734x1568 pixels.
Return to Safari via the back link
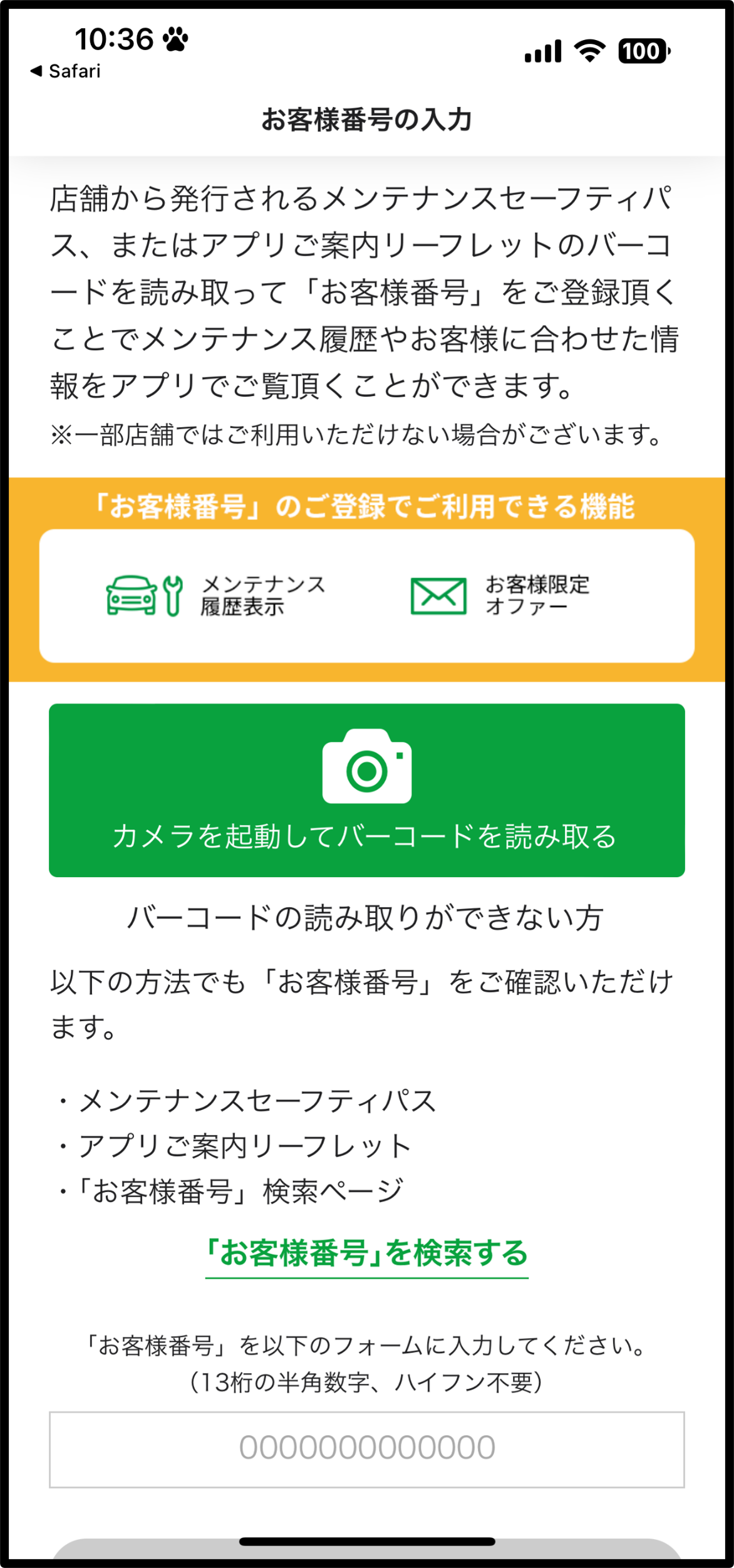click(x=65, y=71)
